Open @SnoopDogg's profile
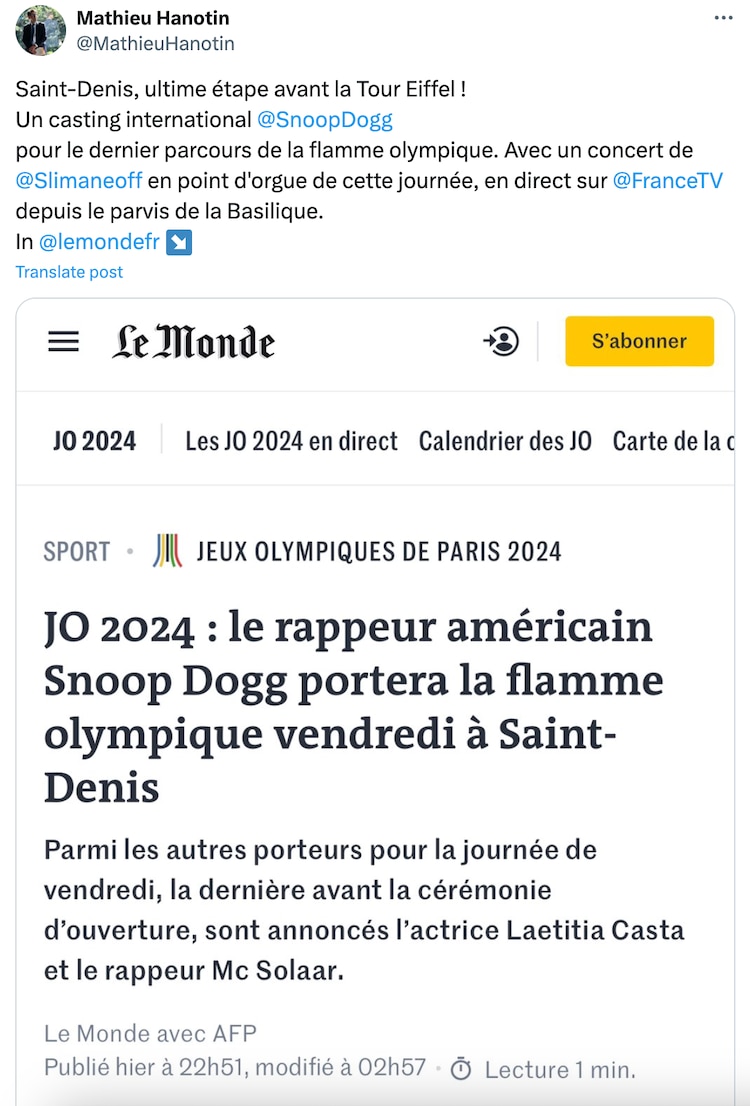750x1106 pixels. [x=325, y=119]
